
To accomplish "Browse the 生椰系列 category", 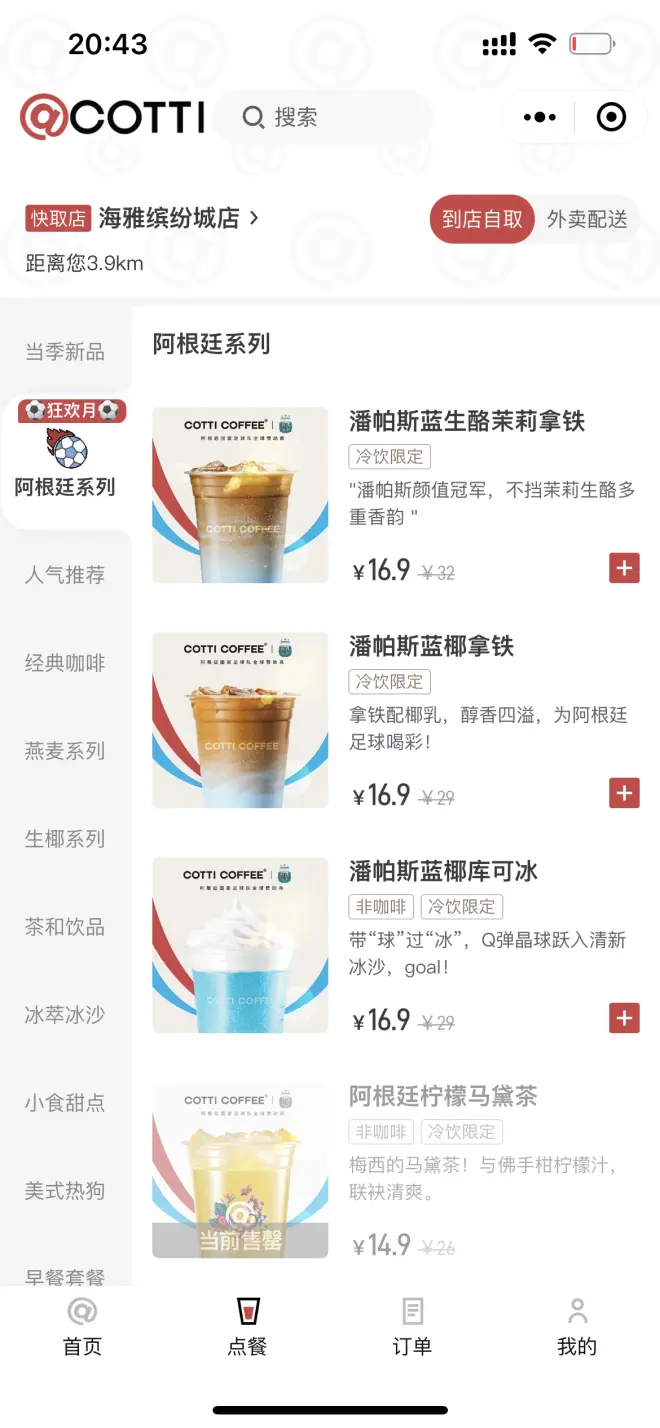I will pyautogui.click(x=65, y=839).
